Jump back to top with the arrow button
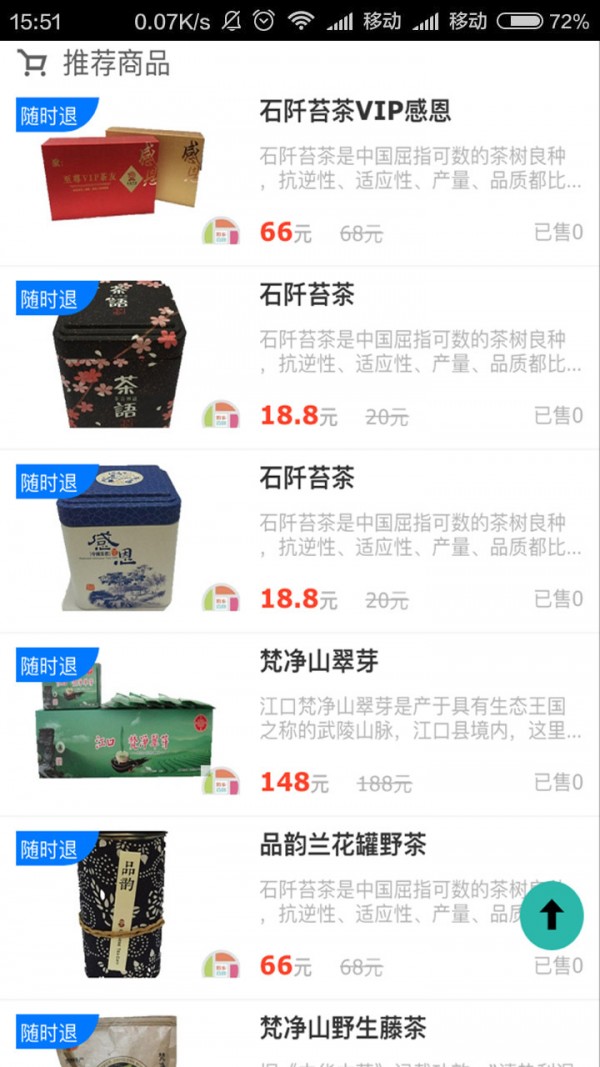Image resolution: width=600 pixels, height=1067 pixels. (552, 915)
